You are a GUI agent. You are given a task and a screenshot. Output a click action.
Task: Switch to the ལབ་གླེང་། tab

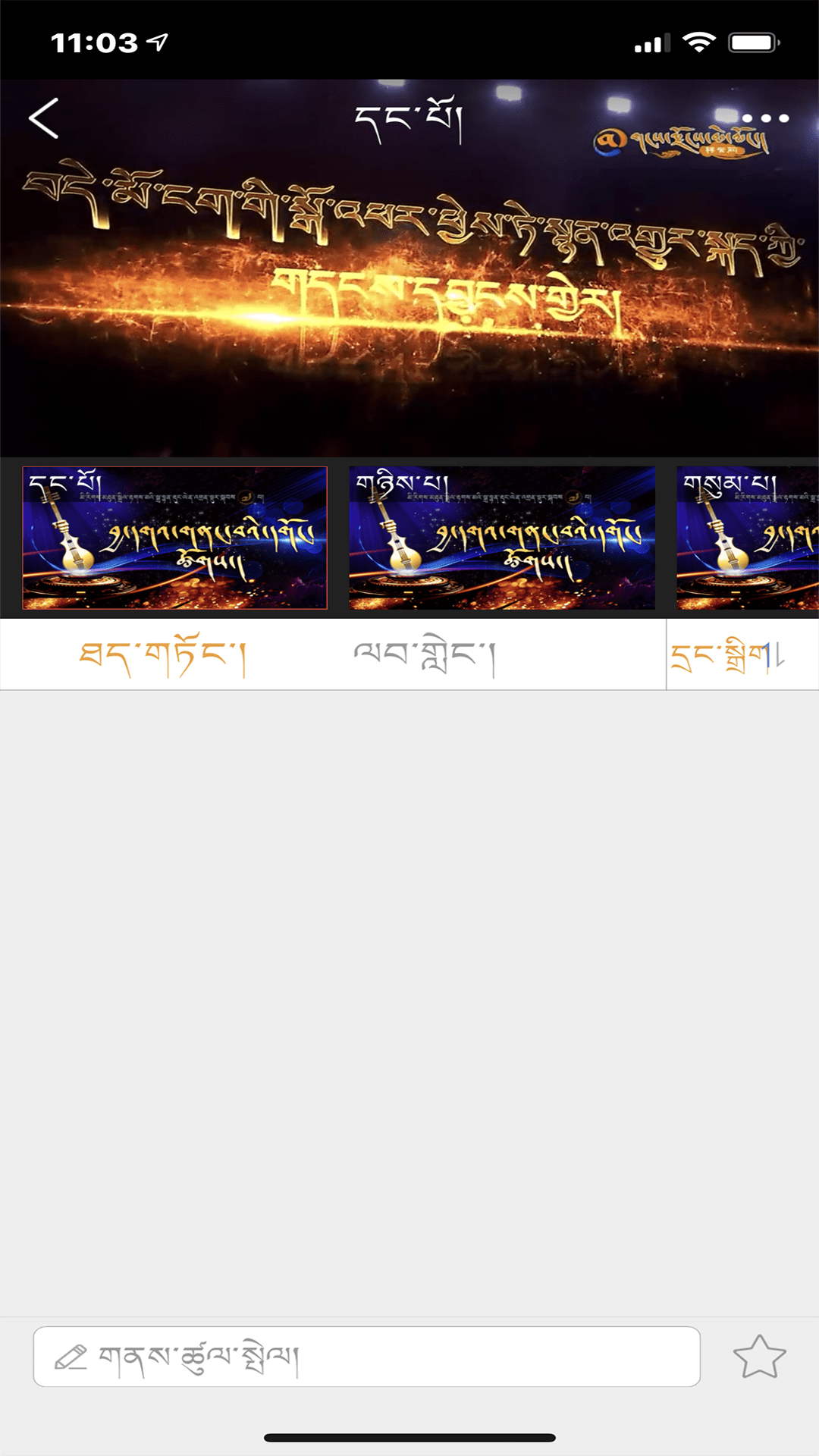coord(425,655)
